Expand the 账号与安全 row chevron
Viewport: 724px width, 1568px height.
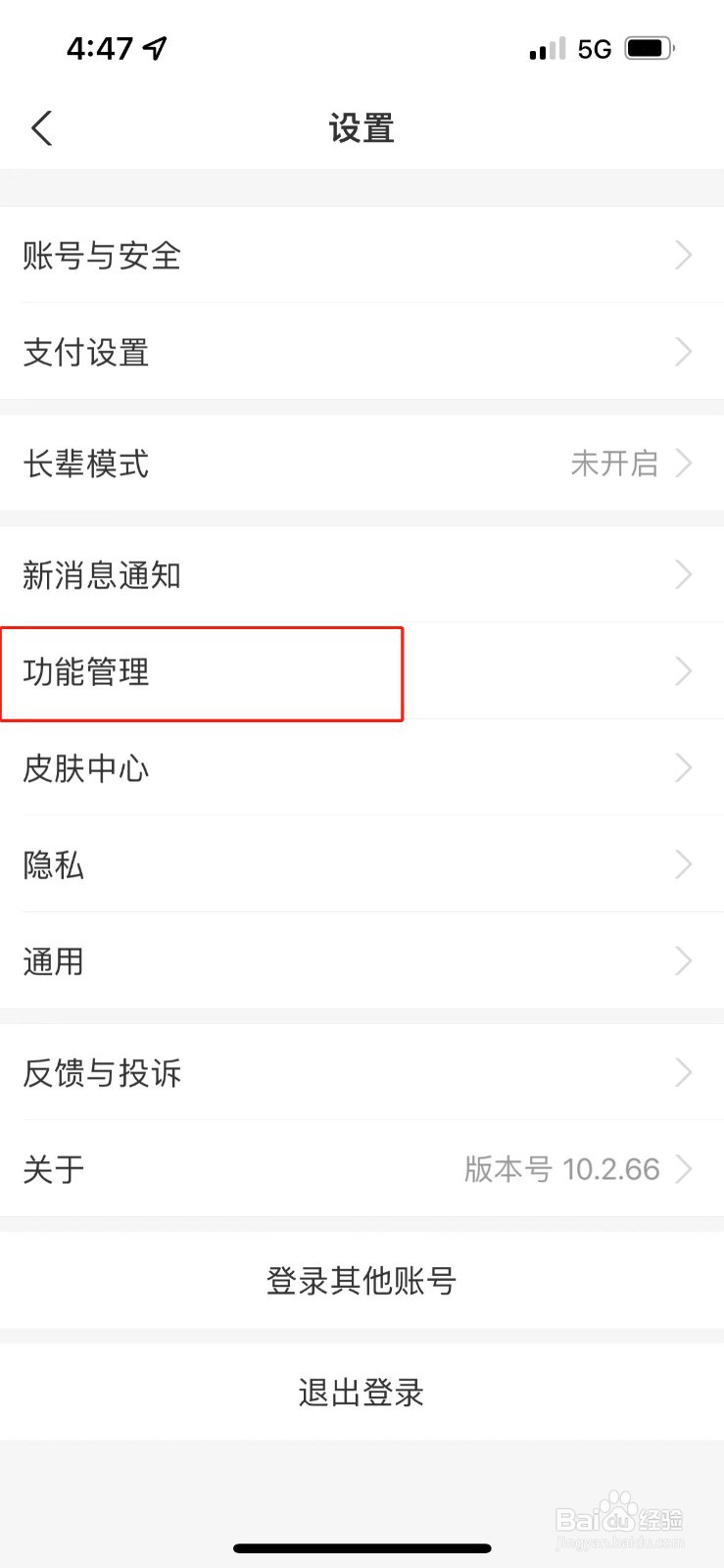[684, 255]
